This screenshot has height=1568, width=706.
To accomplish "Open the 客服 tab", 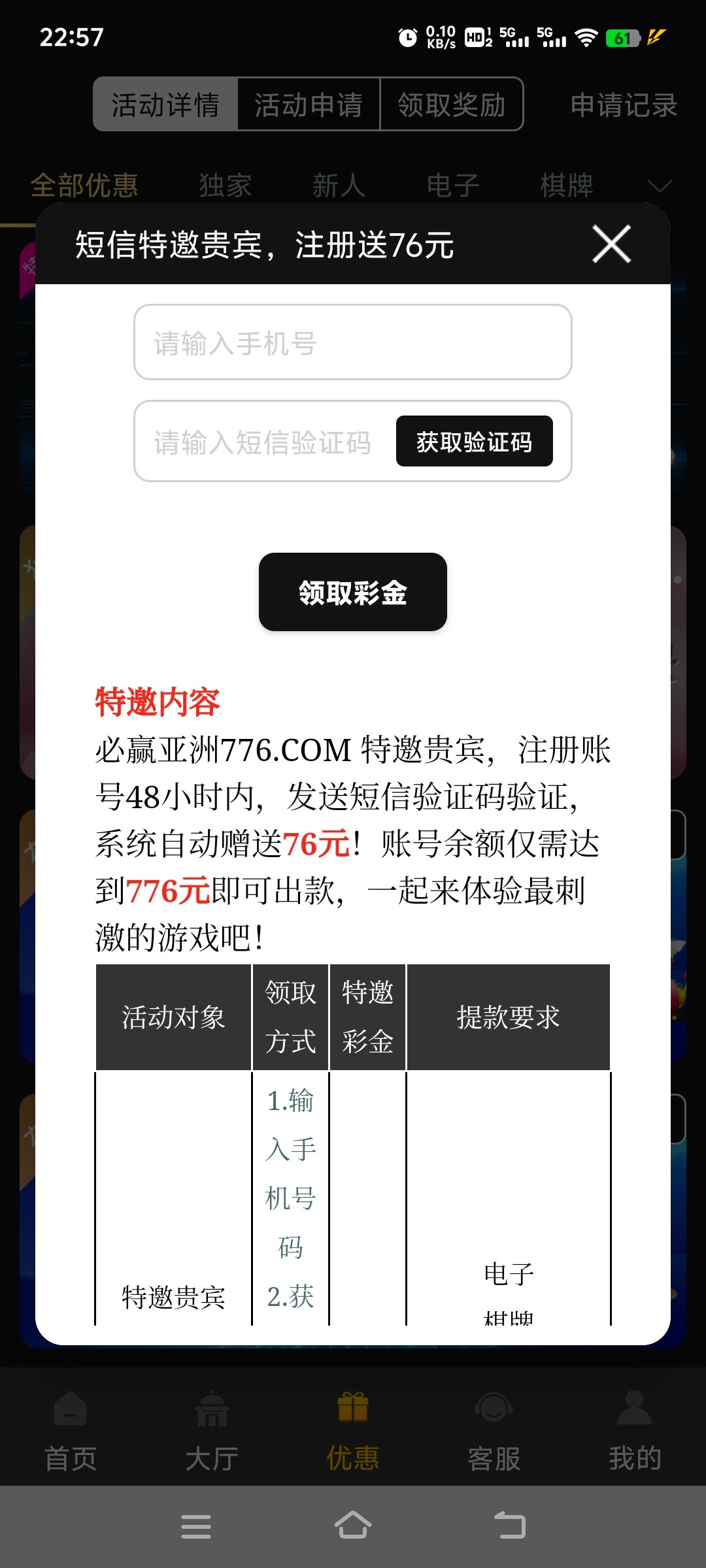I will point(494,1429).
